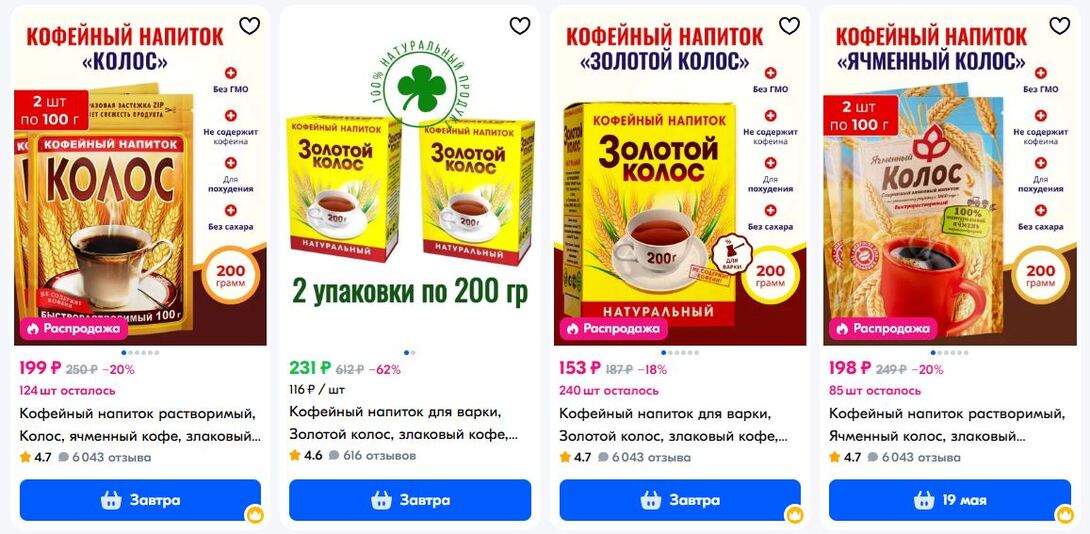
Task: Save the 198 ₽ Ячменный колос to favorites
Action: tap(1060, 26)
